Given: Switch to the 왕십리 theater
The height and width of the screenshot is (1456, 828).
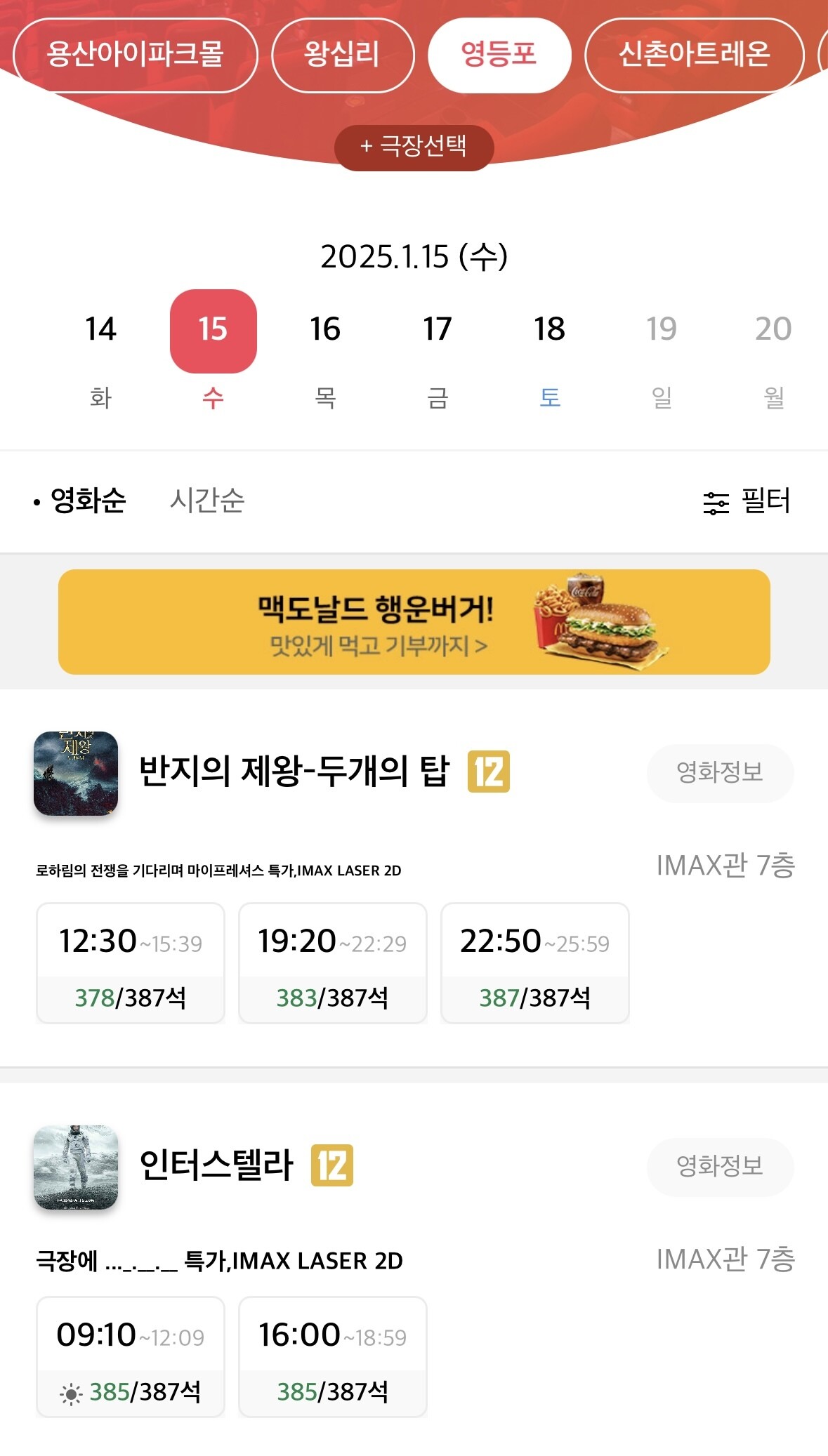Looking at the screenshot, I should tap(342, 55).
